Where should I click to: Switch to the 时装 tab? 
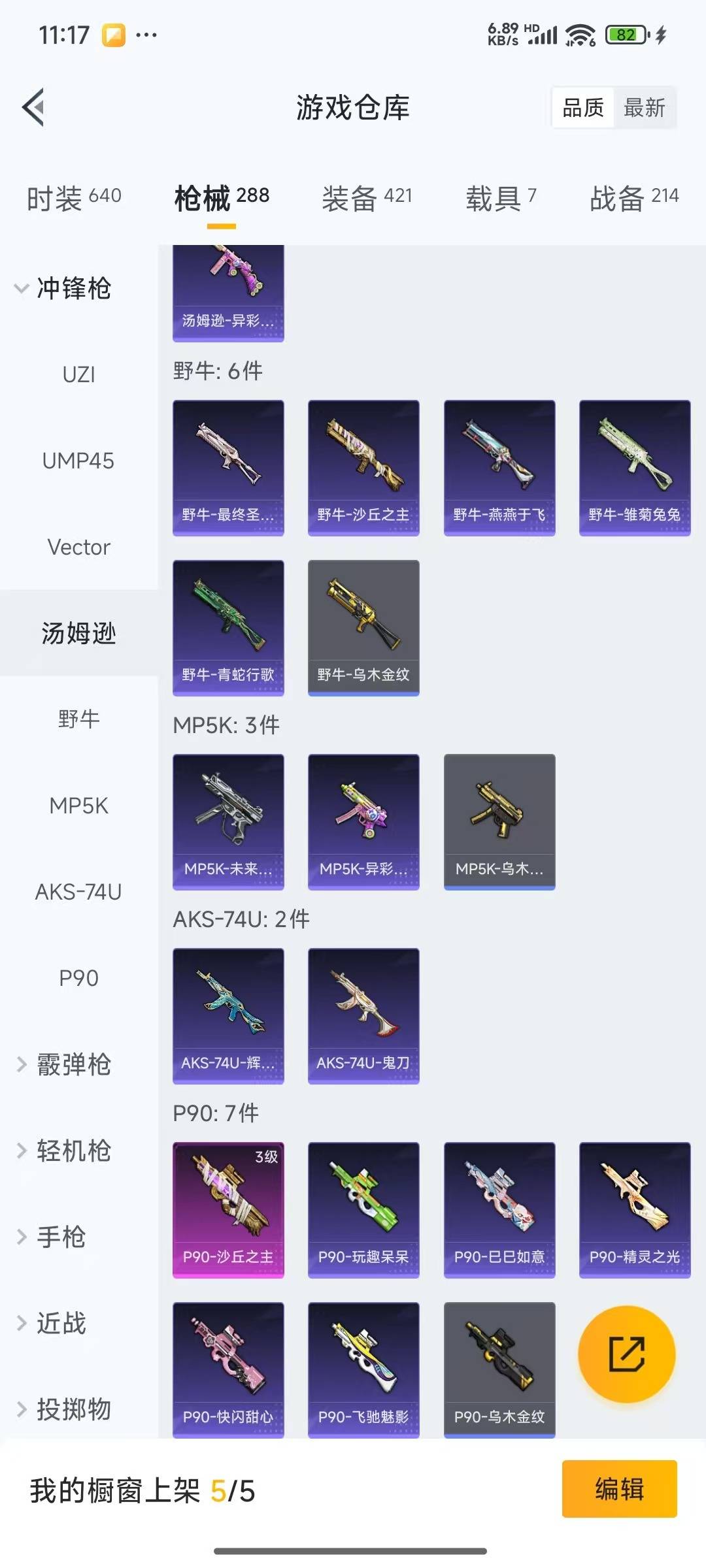point(74,197)
